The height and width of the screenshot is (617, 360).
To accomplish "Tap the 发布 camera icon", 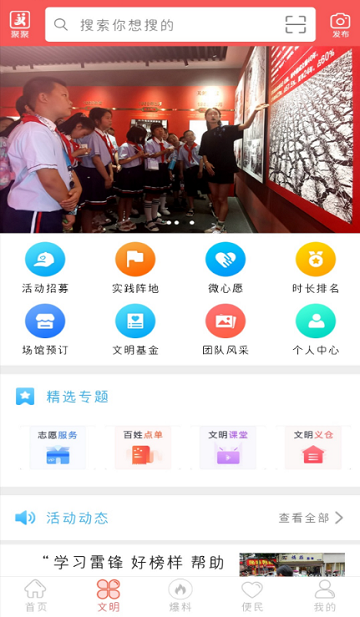I will pyautogui.click(x=340, y=25).
